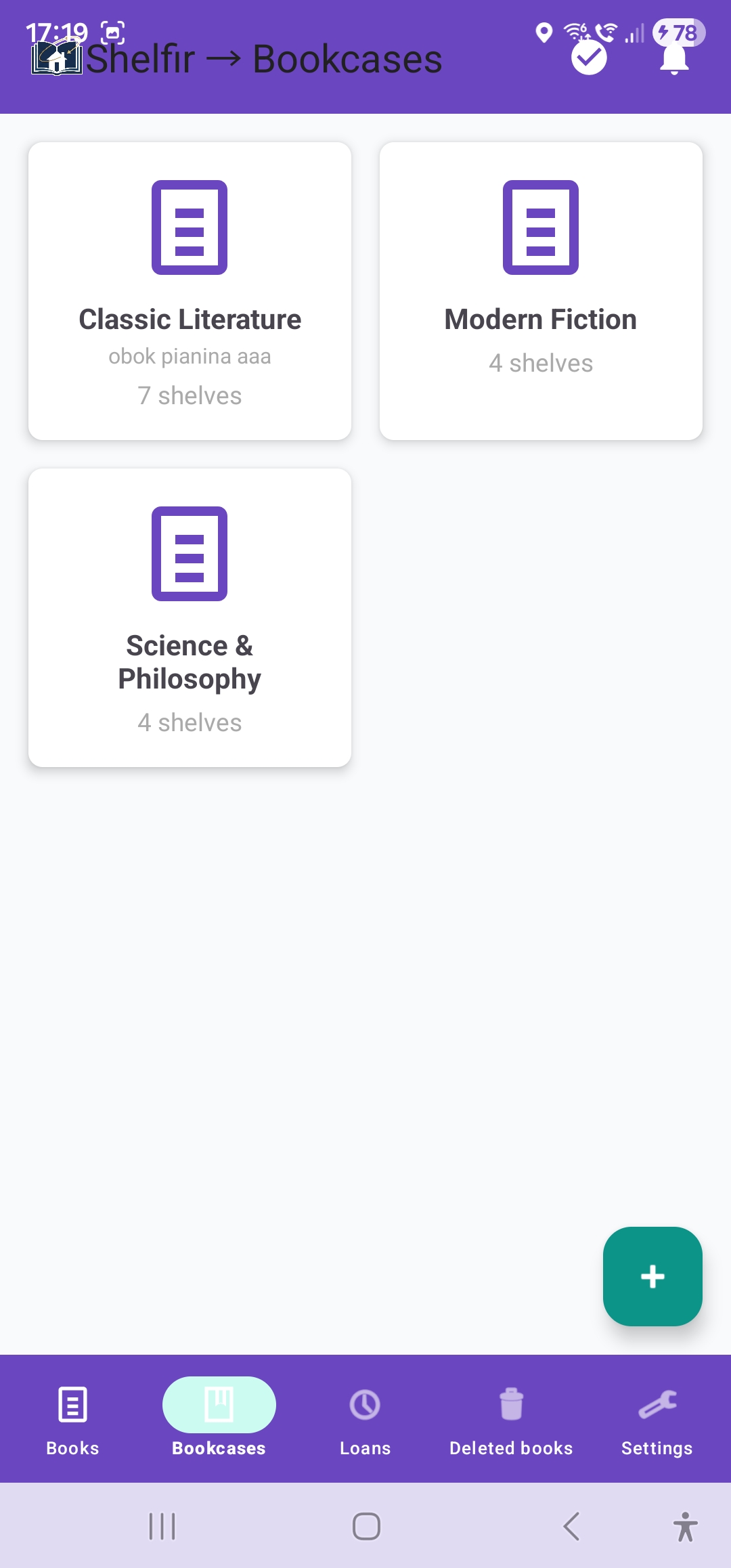The width and height of the screenshot is (731, 1568).
Task: Open the notifications bell
Action: (x=674, y=60)
